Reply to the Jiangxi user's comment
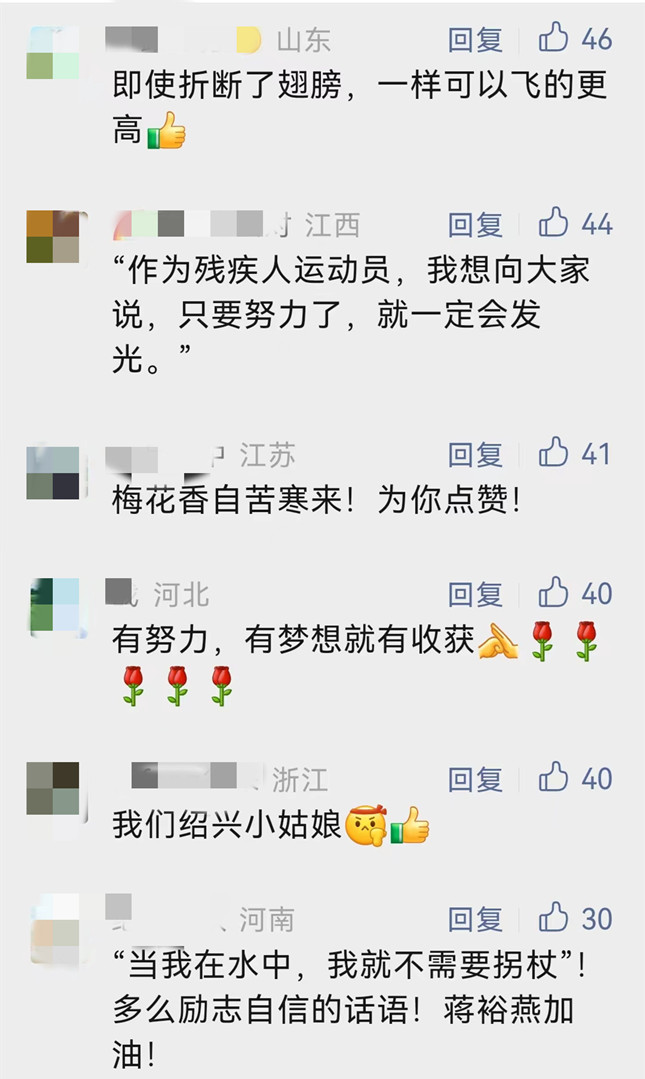This screenshot has width=645, height=1079. point(475,224)
